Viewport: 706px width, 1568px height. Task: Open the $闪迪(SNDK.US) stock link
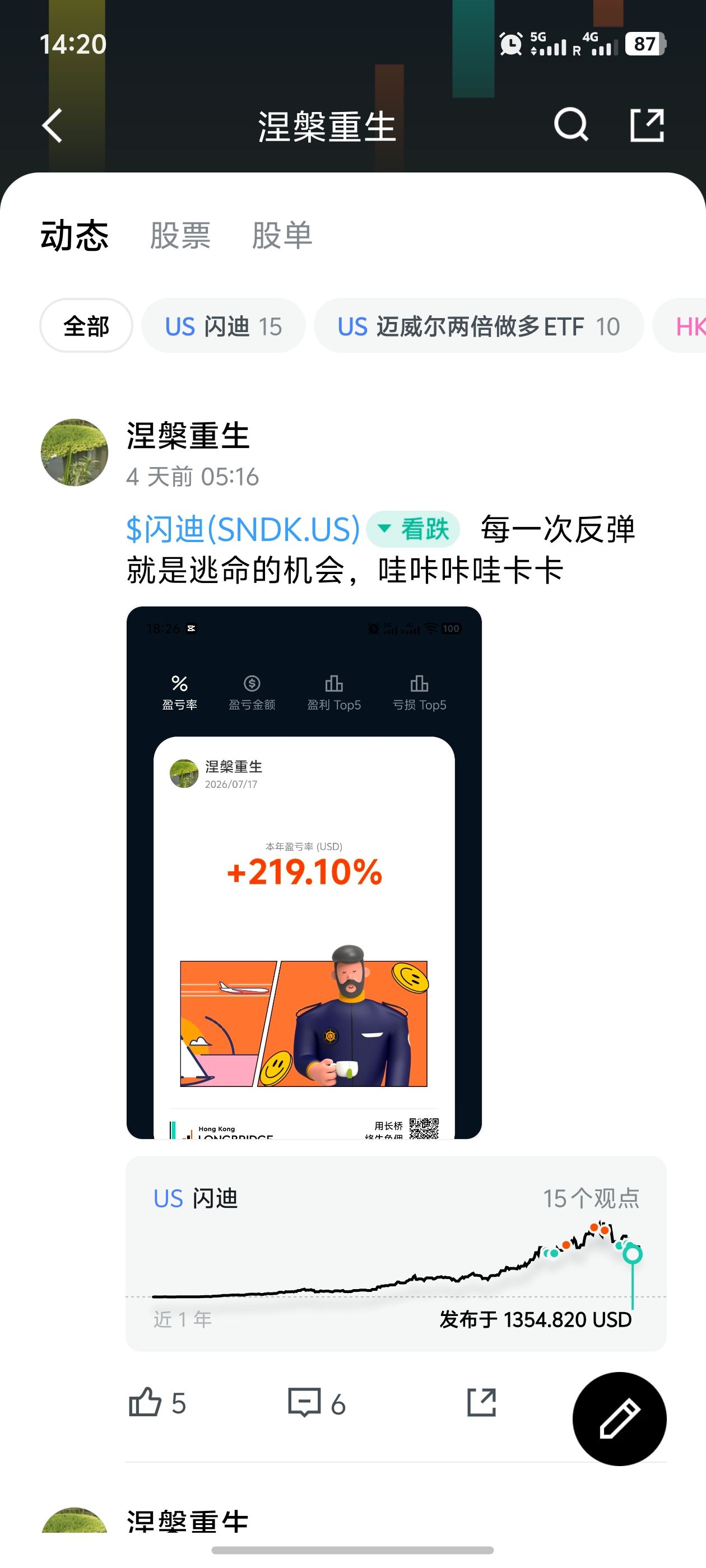click(243, 529)
